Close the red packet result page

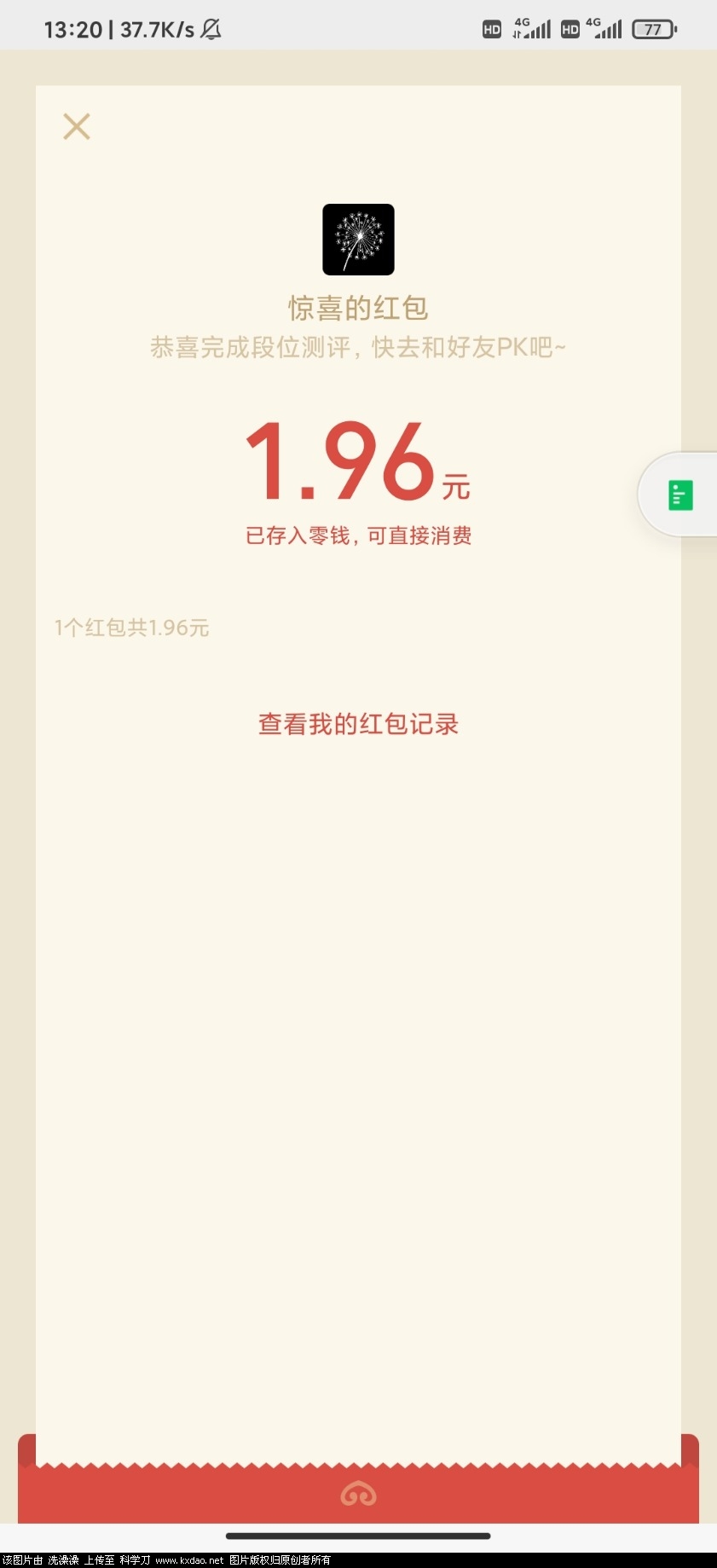(x=77, y=125)
